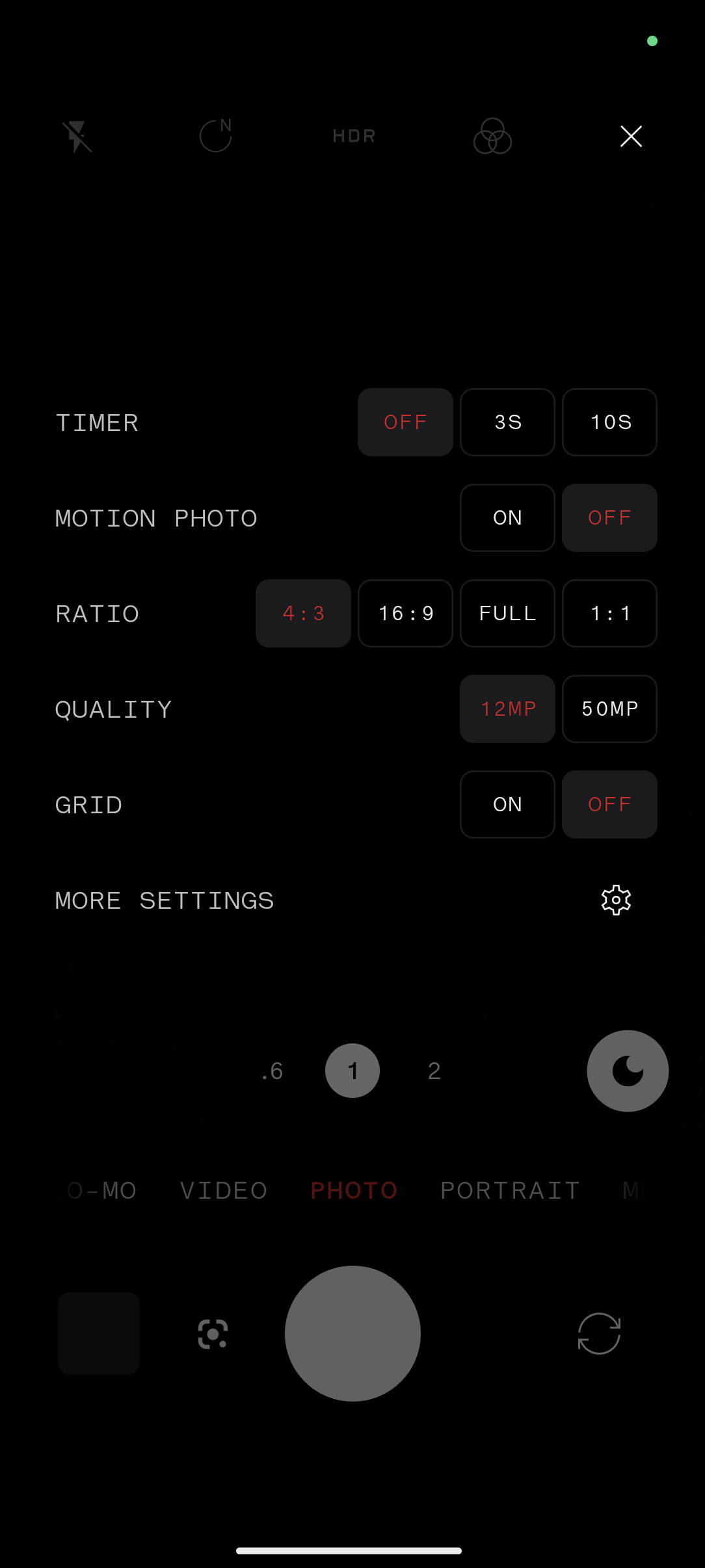Open the timer icon at top
The image size is (705, 1568).
[215, 137]
